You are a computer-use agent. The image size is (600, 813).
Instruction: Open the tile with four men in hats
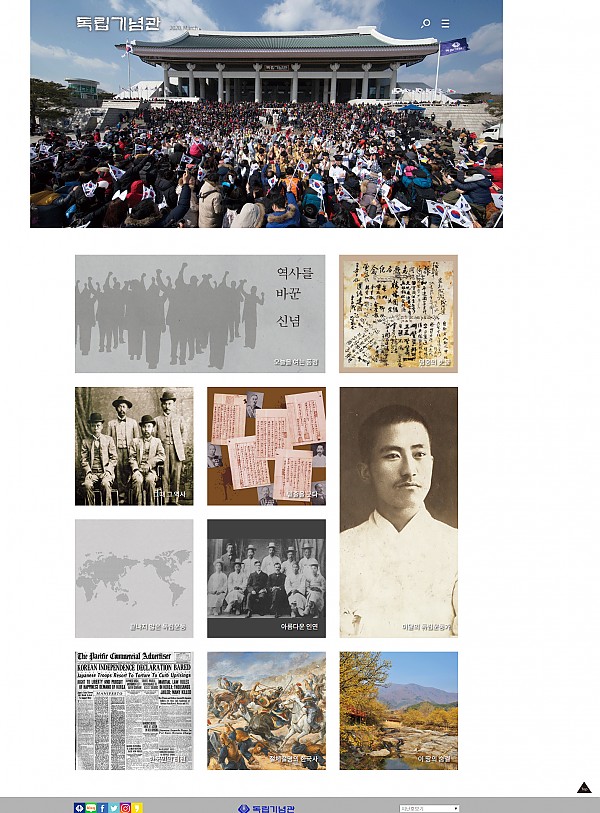[134, 446]
